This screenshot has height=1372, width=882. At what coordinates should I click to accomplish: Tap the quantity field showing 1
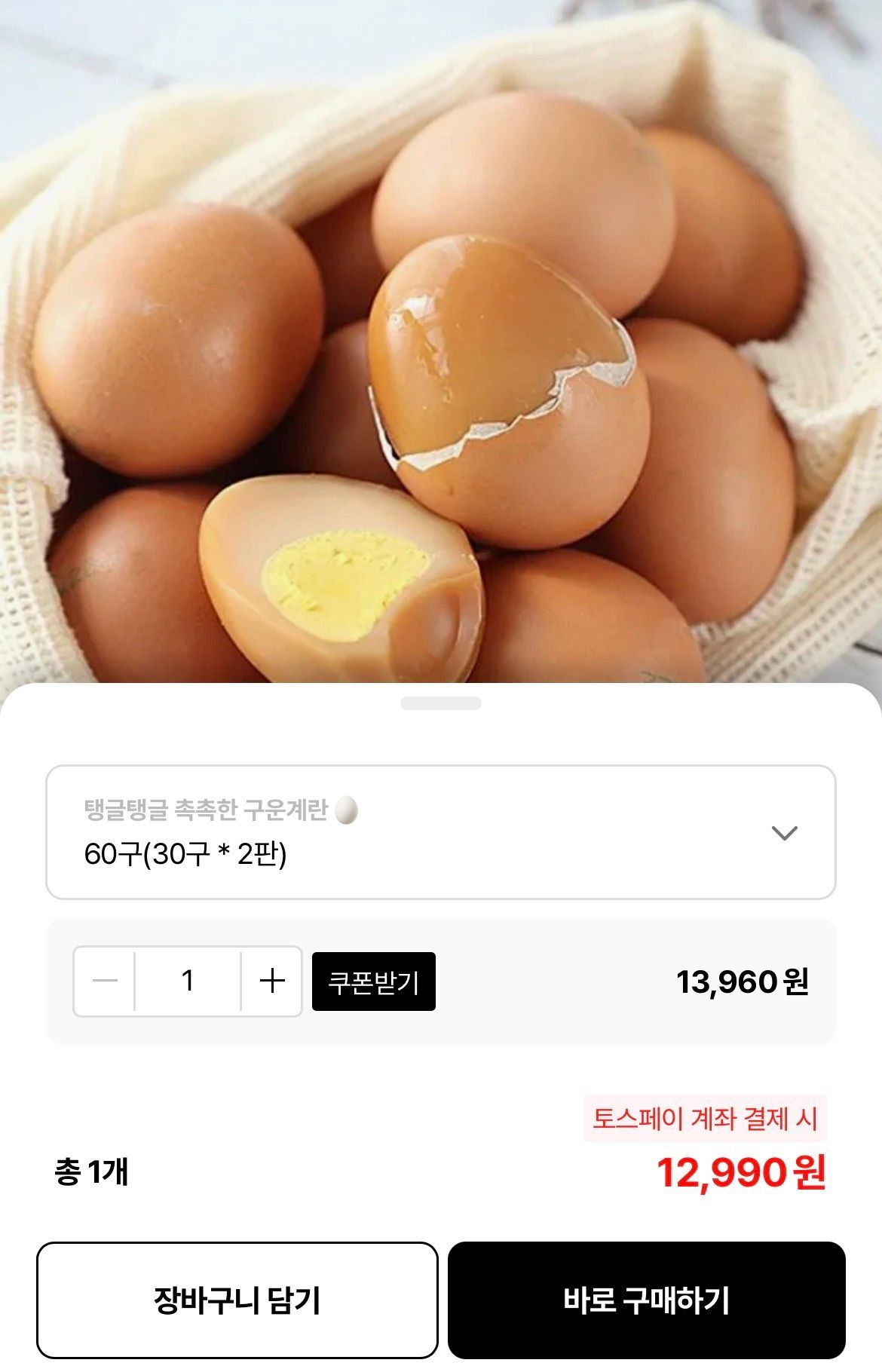coord(188,981)
